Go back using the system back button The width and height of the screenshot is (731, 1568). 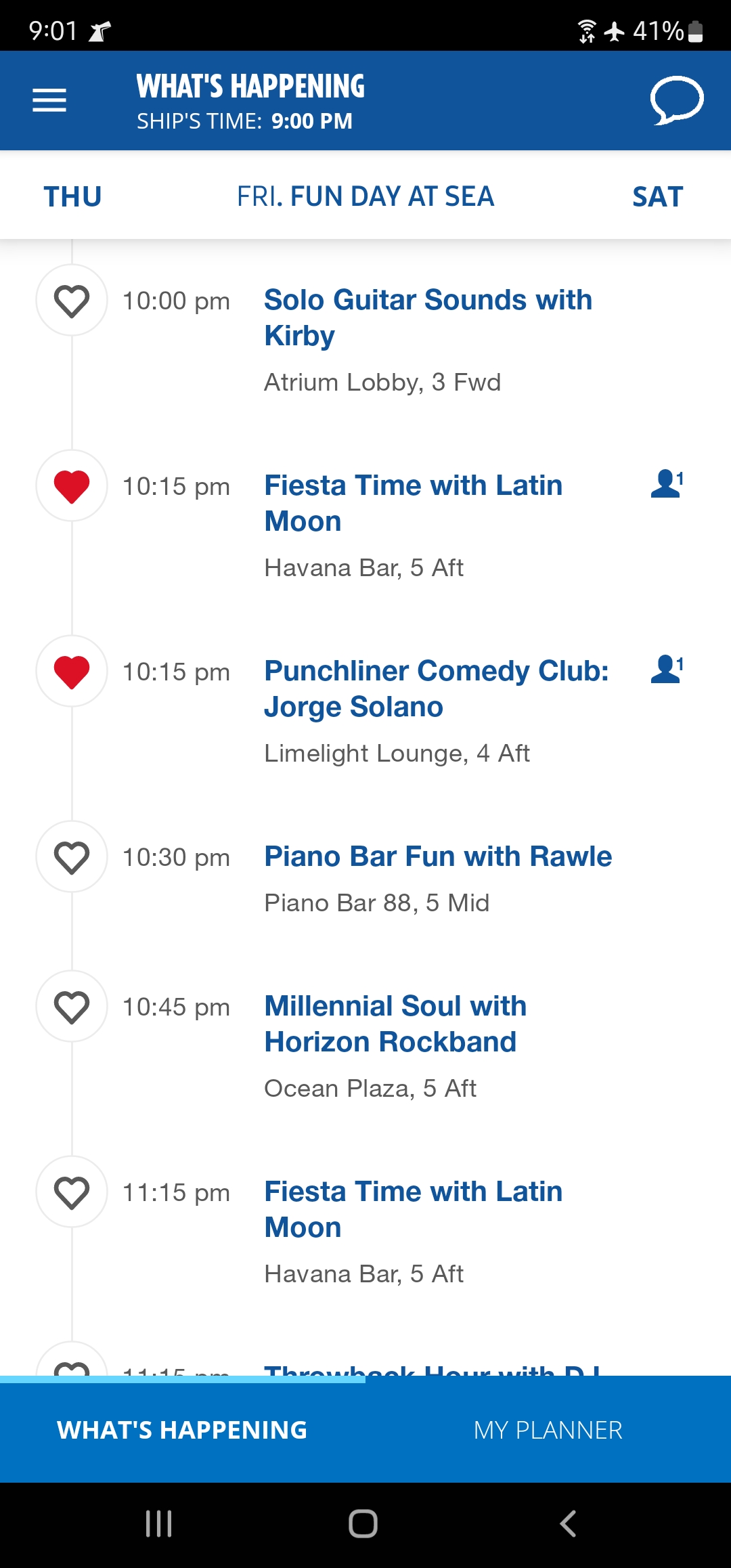pyautogui.click(x=569, y=1524)
